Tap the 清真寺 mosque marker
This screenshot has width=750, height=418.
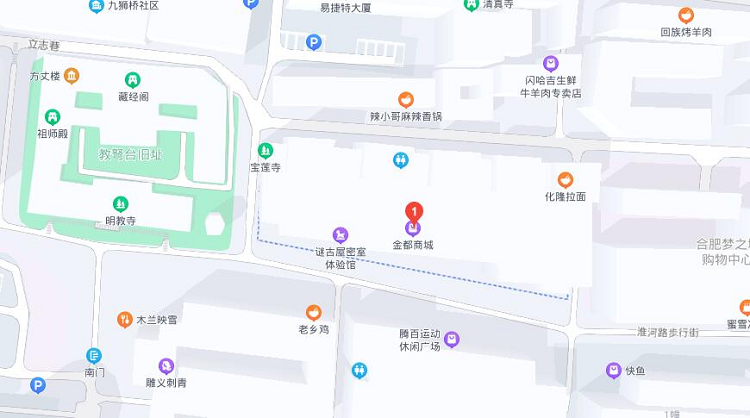pyautogui.click(x=471, y=5)
